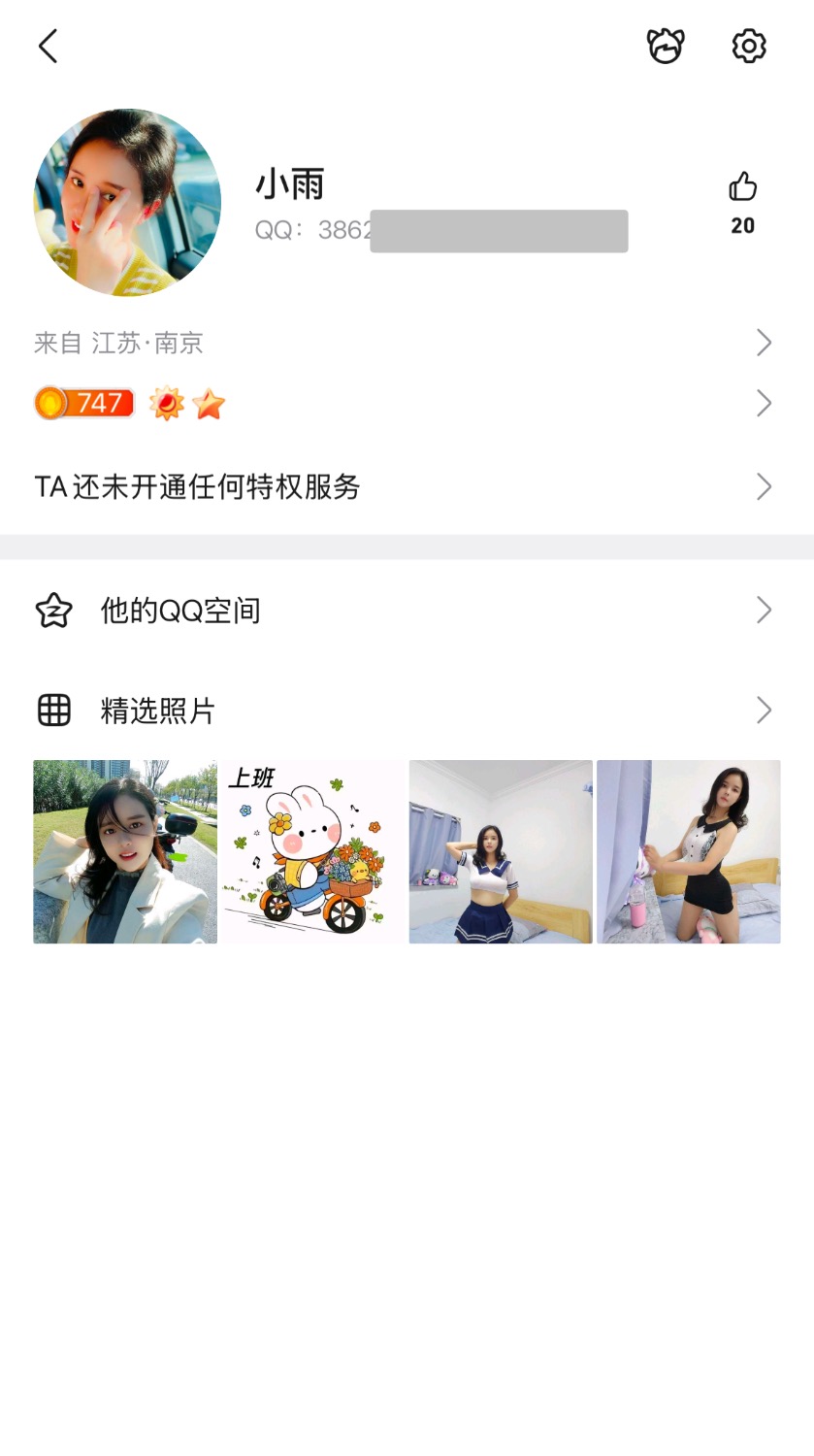Tap the star badge next to the sun icon
This screenshot has height=1456, width=814.
click(208, 403)
